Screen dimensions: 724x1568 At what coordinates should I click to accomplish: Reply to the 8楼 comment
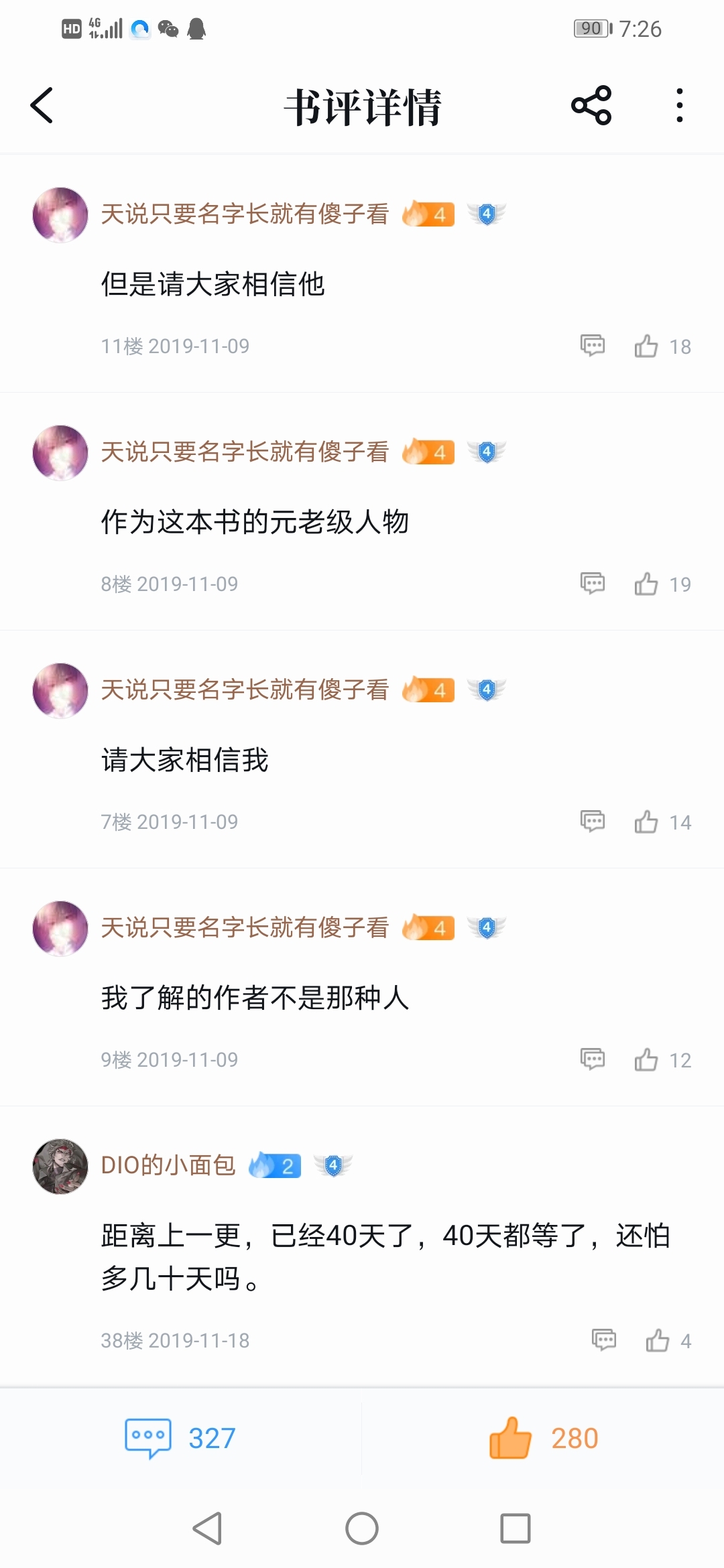point(592,584)
